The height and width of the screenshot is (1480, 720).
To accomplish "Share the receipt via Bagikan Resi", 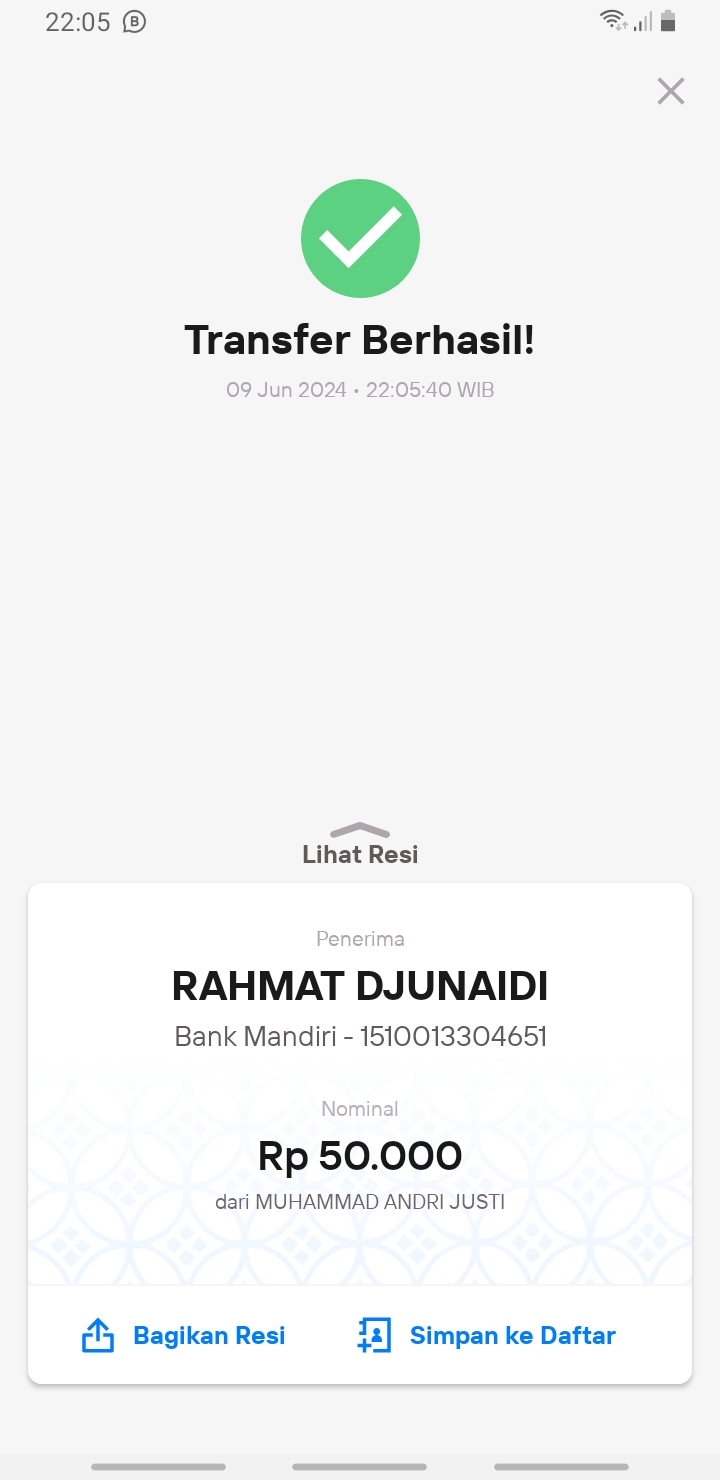I will [x=183, y=1335].
